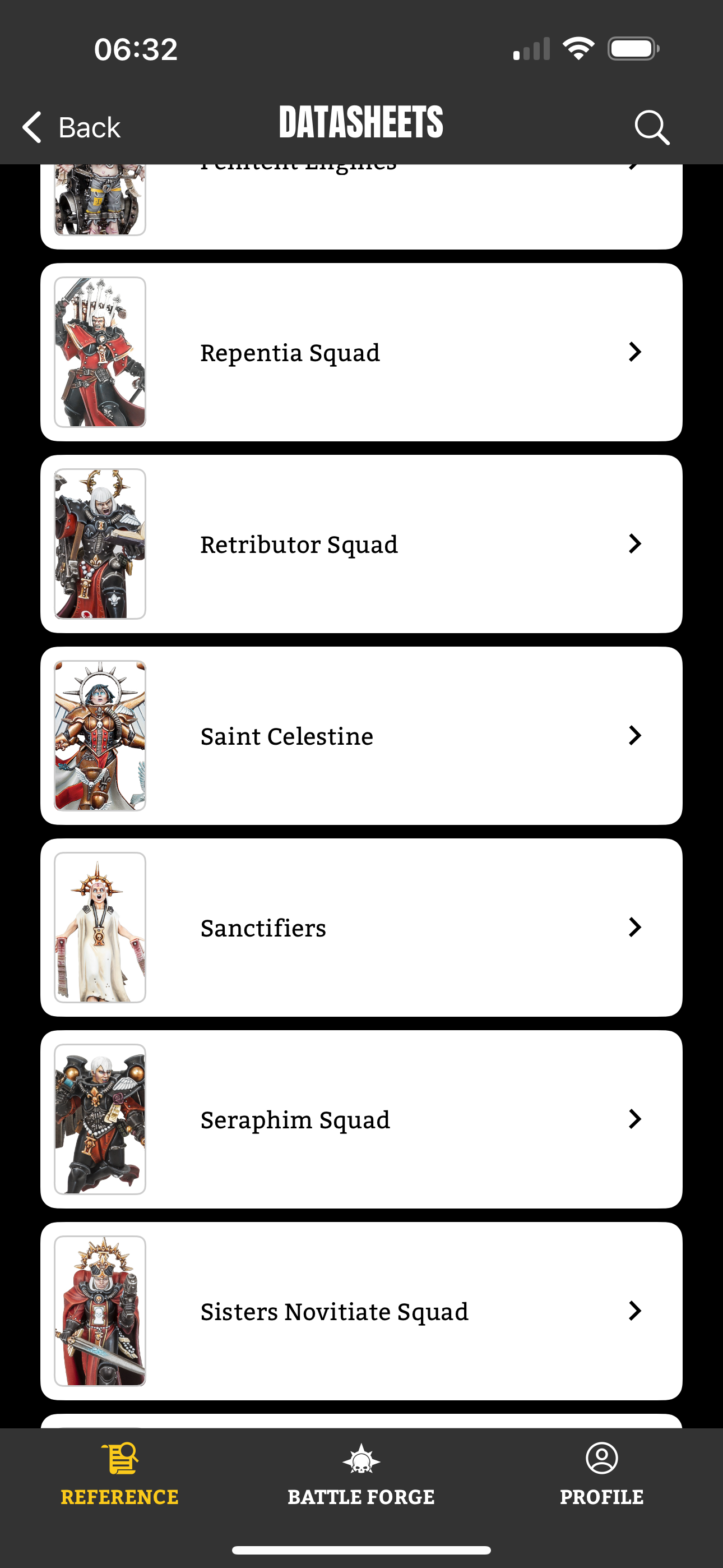Screen dimensions: 723x1568
Task: Go back to the previous screen
Action: click(x=71, y=127)
